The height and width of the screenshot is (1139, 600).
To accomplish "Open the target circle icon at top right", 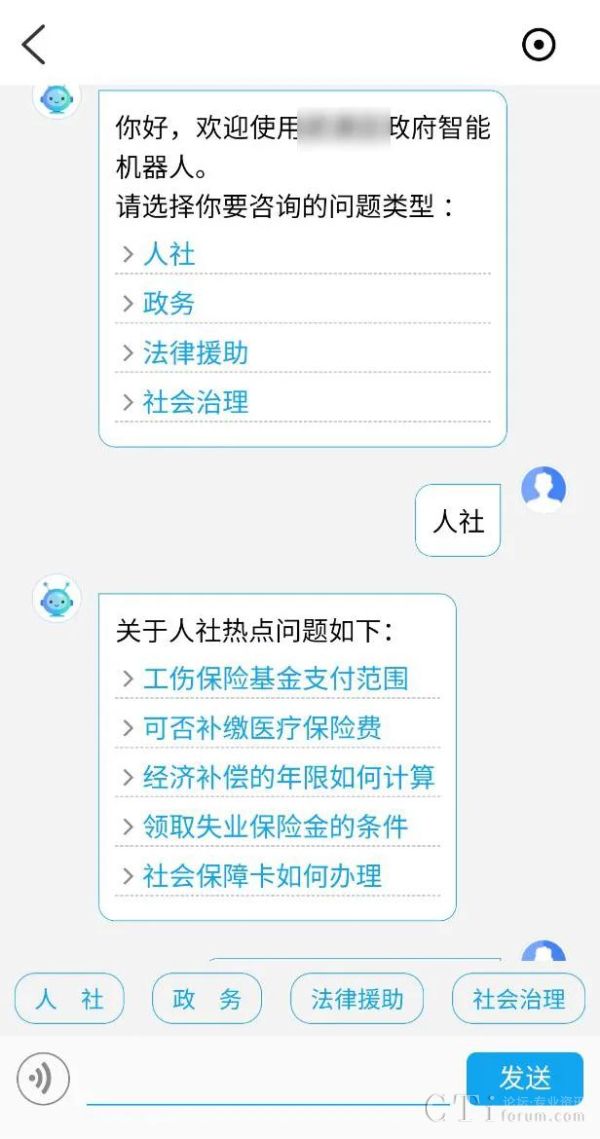I will point(539,45).
